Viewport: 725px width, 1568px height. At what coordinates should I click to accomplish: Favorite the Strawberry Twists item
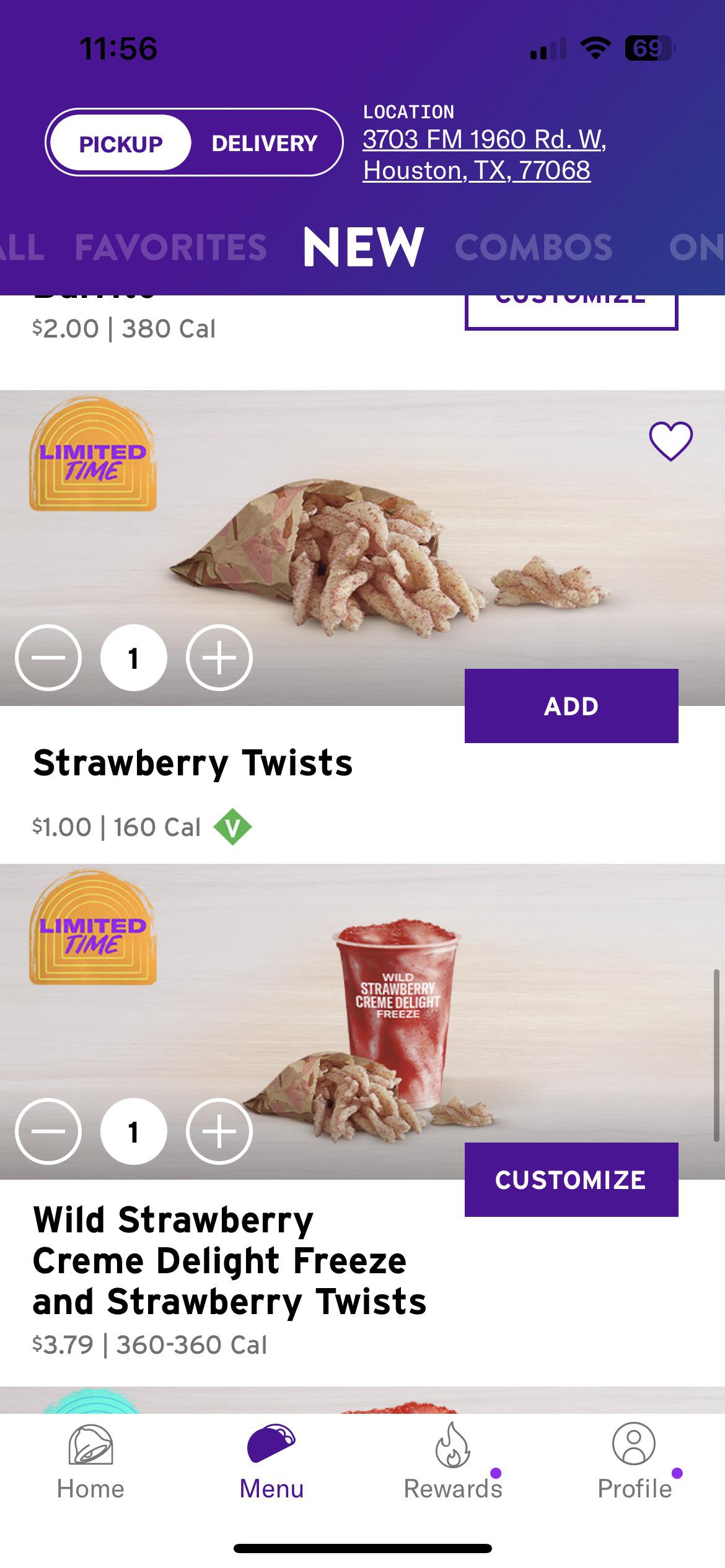670,441
